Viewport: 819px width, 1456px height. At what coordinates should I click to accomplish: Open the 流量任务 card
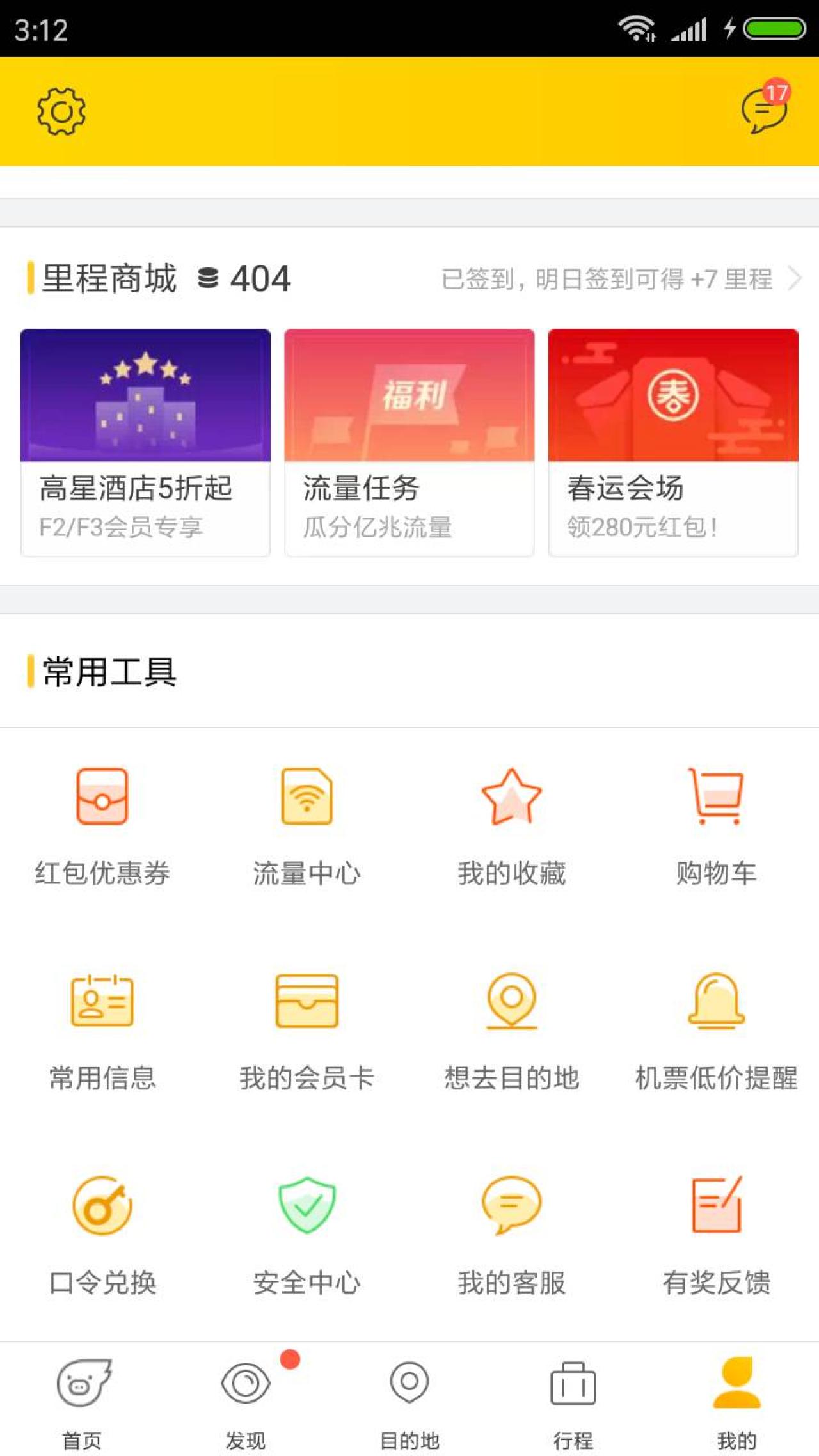[x=409, y=442]
